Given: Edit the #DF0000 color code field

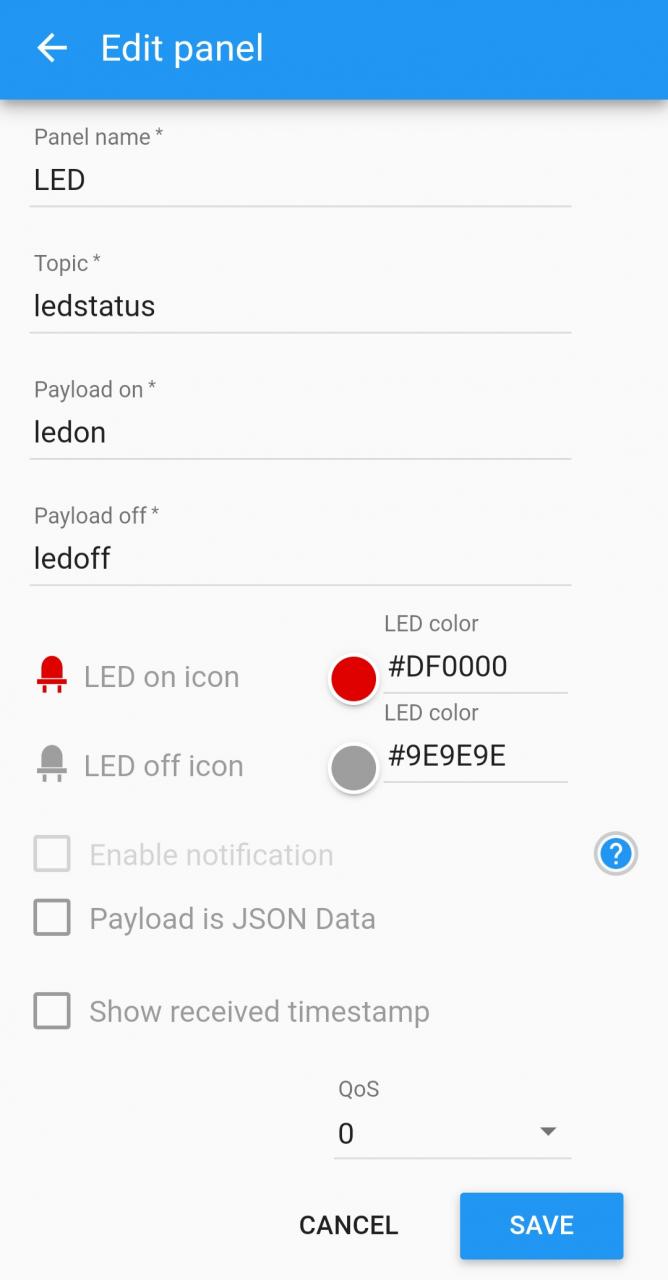Looking at the screenshot, I should coord(475,668).
